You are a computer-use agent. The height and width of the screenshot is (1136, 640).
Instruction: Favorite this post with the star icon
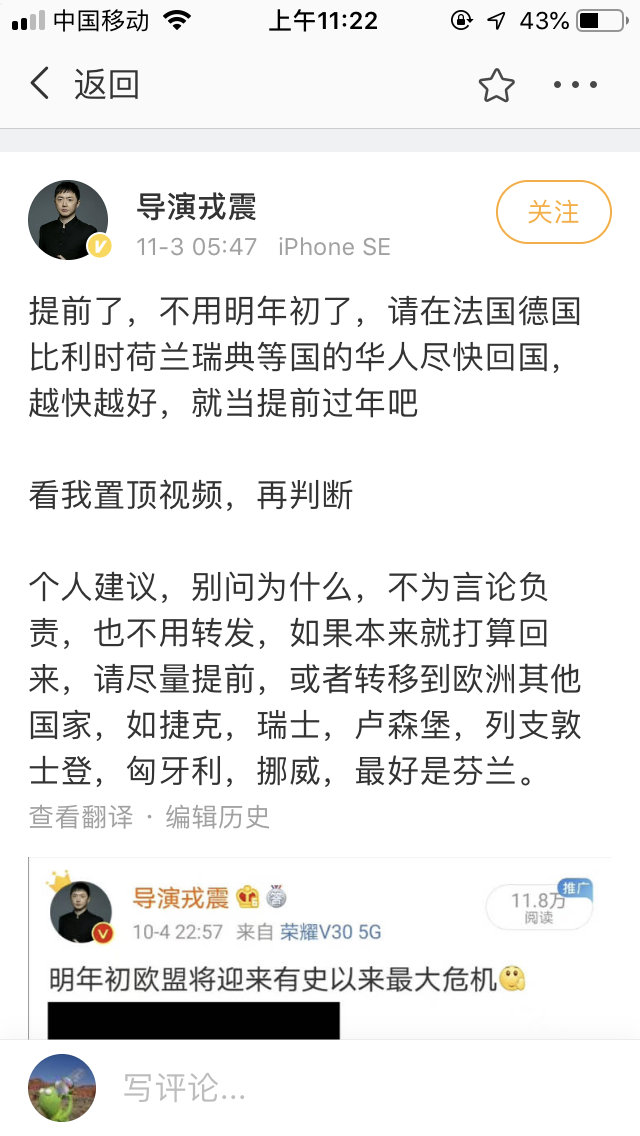(496, 85)
